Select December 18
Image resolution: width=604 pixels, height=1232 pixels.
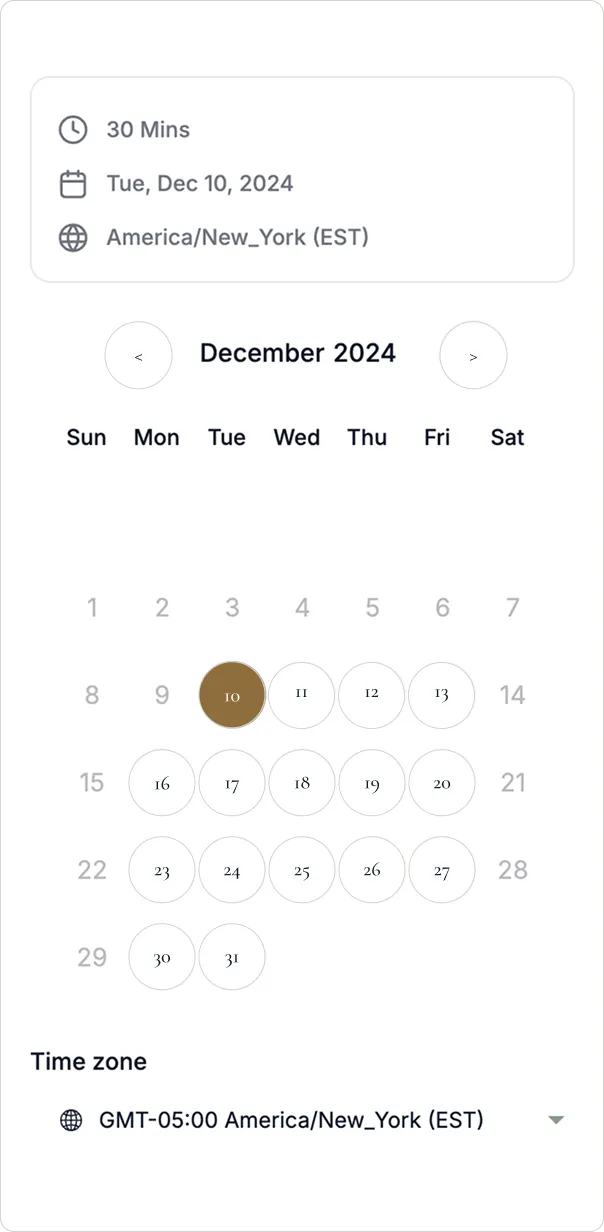(x=302, y=783)
